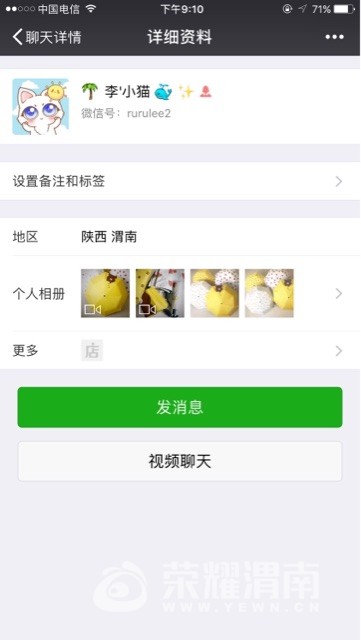Open the three-dot overflow menu
361x640 pixels.
334,37
